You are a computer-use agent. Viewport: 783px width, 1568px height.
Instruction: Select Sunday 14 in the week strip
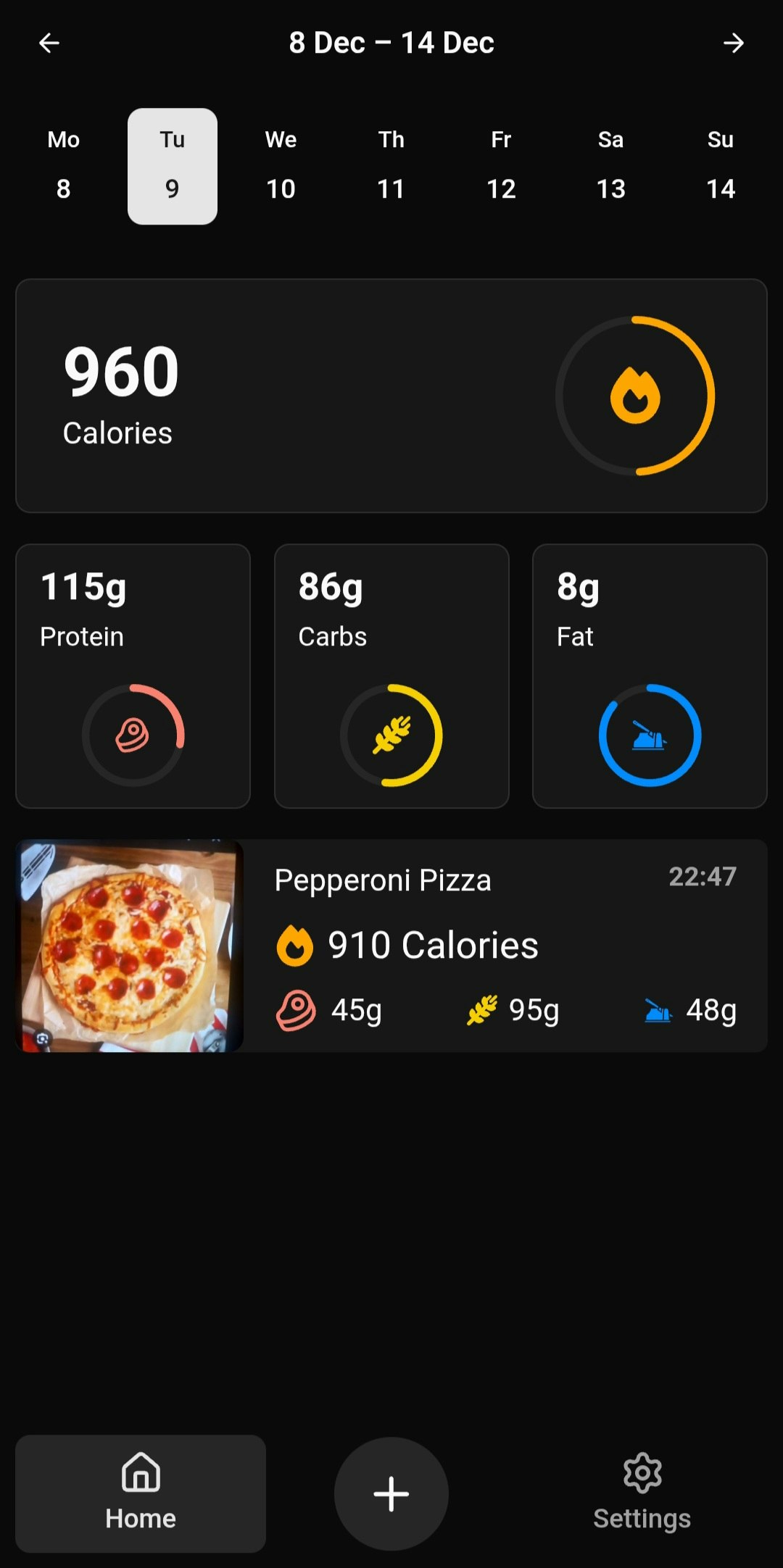(721, 166)
